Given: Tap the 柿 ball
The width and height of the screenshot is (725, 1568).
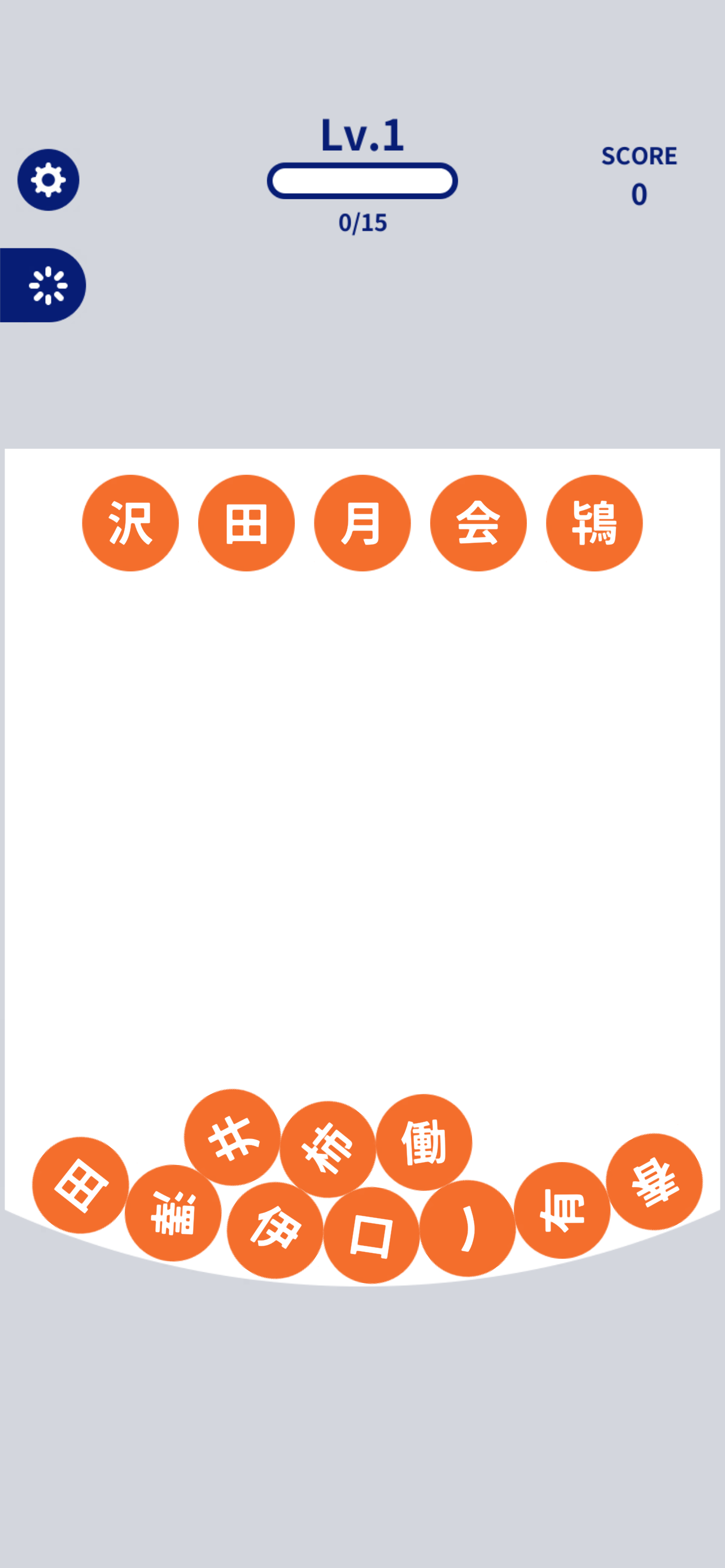Looking at the screenshot, I should 327,1149.
